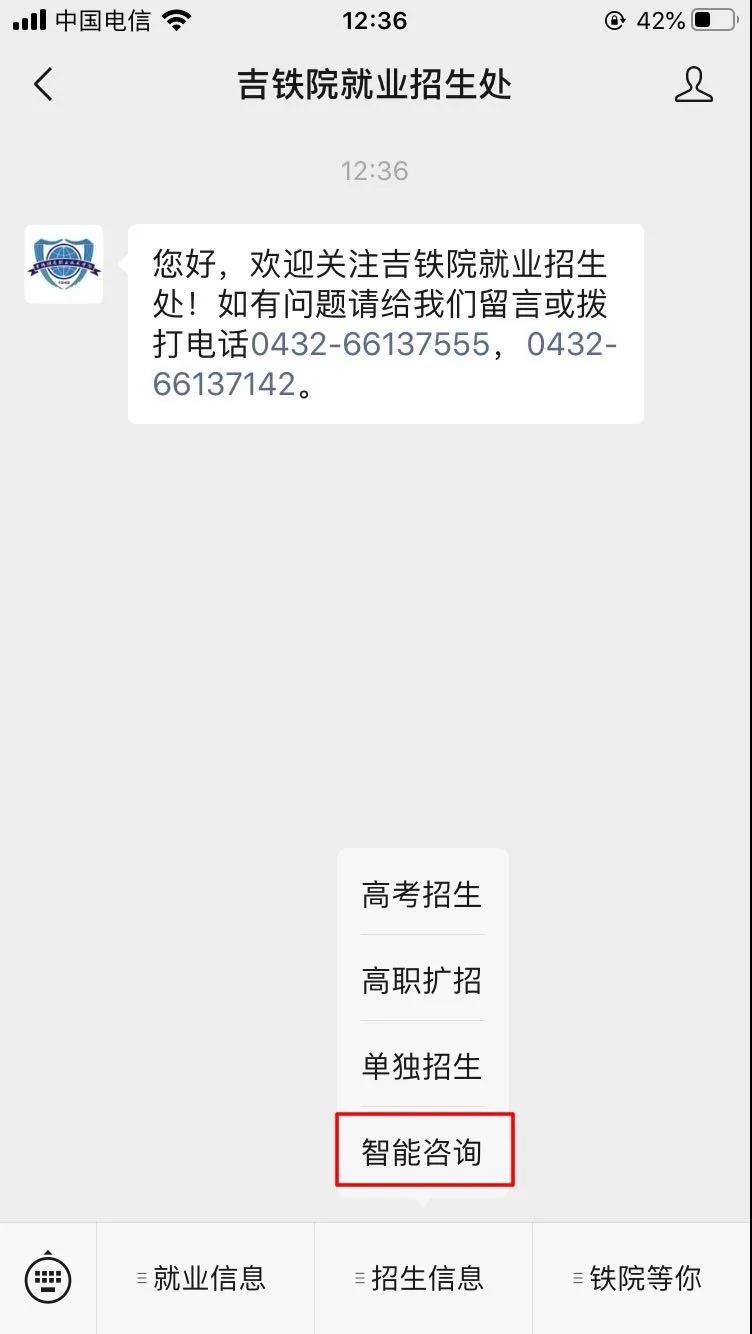Select 高考招生 from popup menu
This screenshot has width=752, height=1334.
pos(422,894)
